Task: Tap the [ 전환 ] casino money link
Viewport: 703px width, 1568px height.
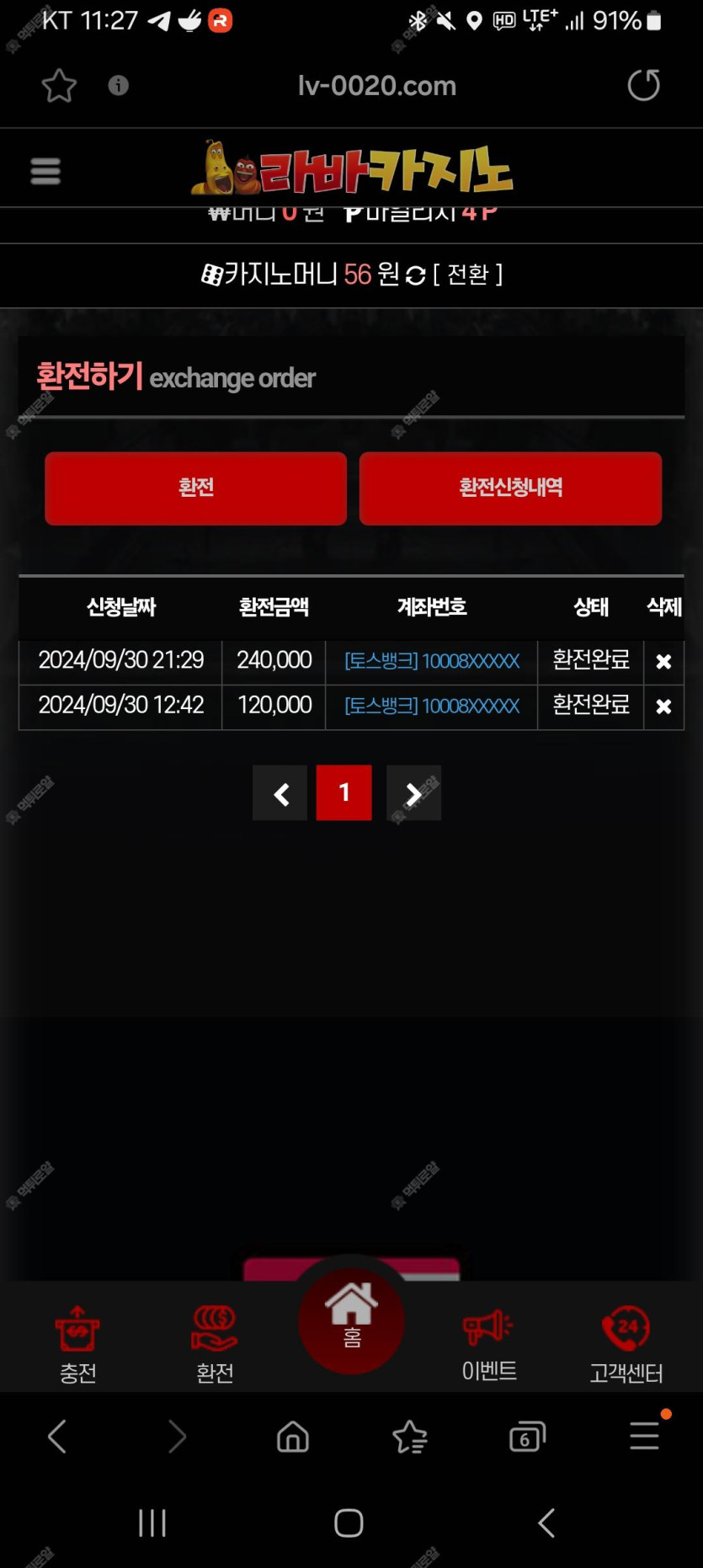Action: point(468,275)
